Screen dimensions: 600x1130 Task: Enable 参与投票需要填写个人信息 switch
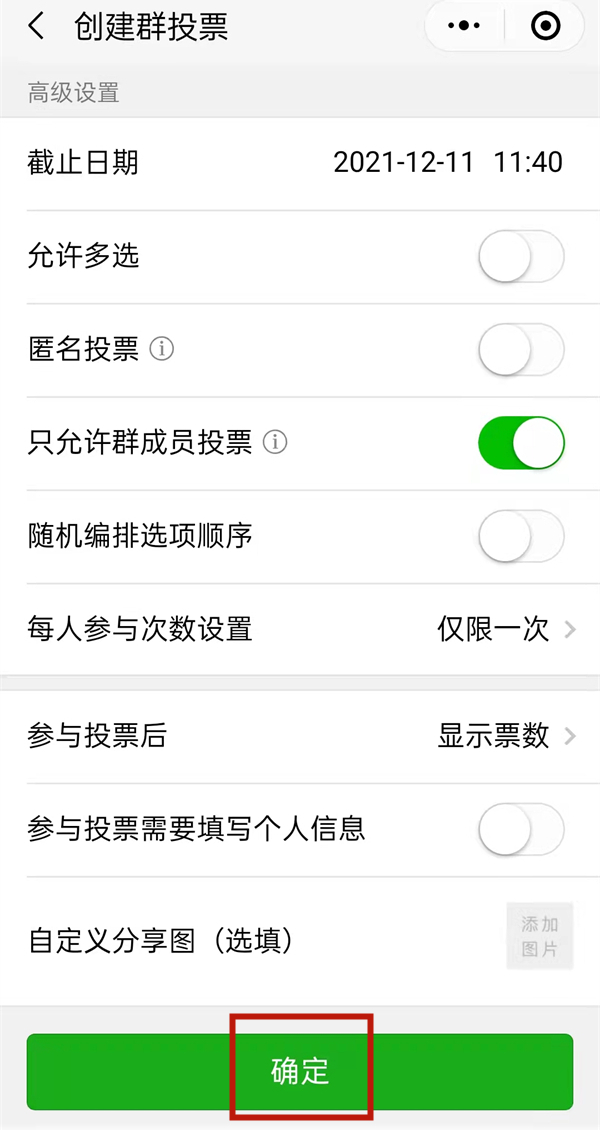pos(521,828)
